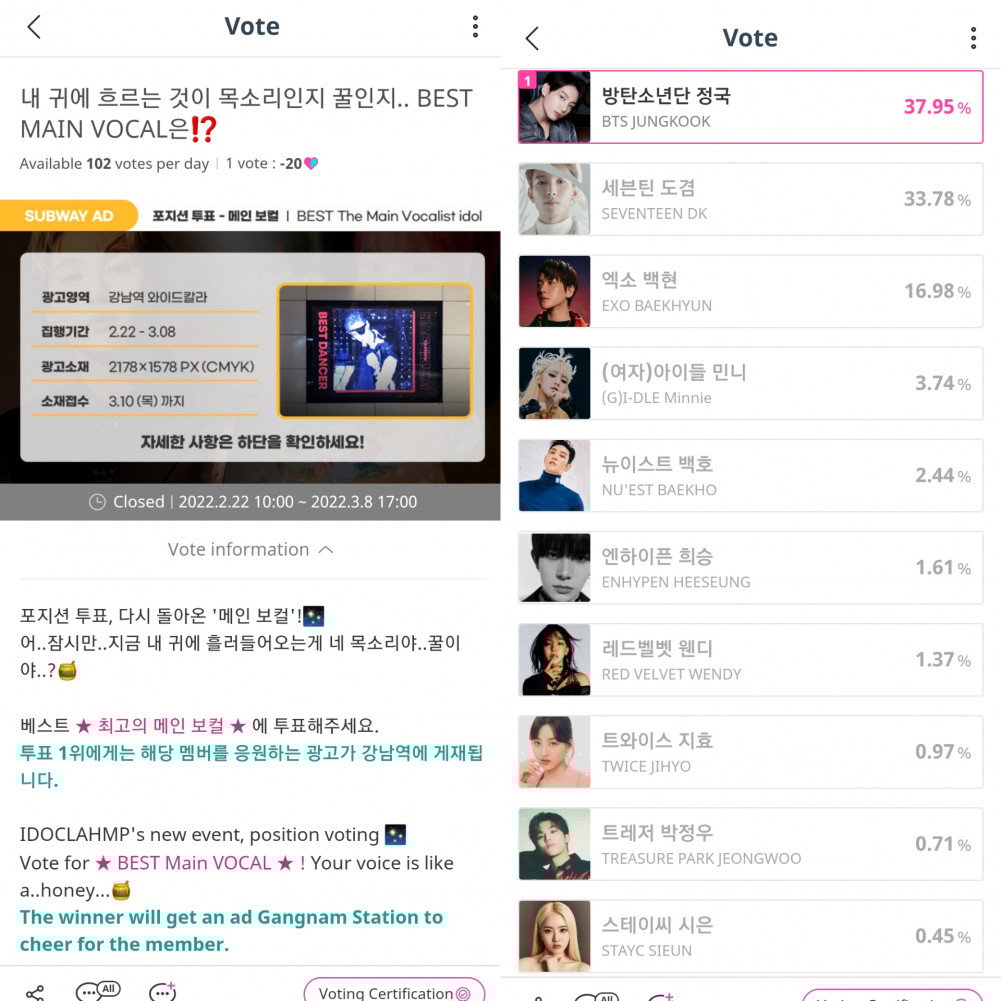Open TREASURE PARK JEONGWOO vote entry
The image size is (1001, 1001).
tap(750, 844)
